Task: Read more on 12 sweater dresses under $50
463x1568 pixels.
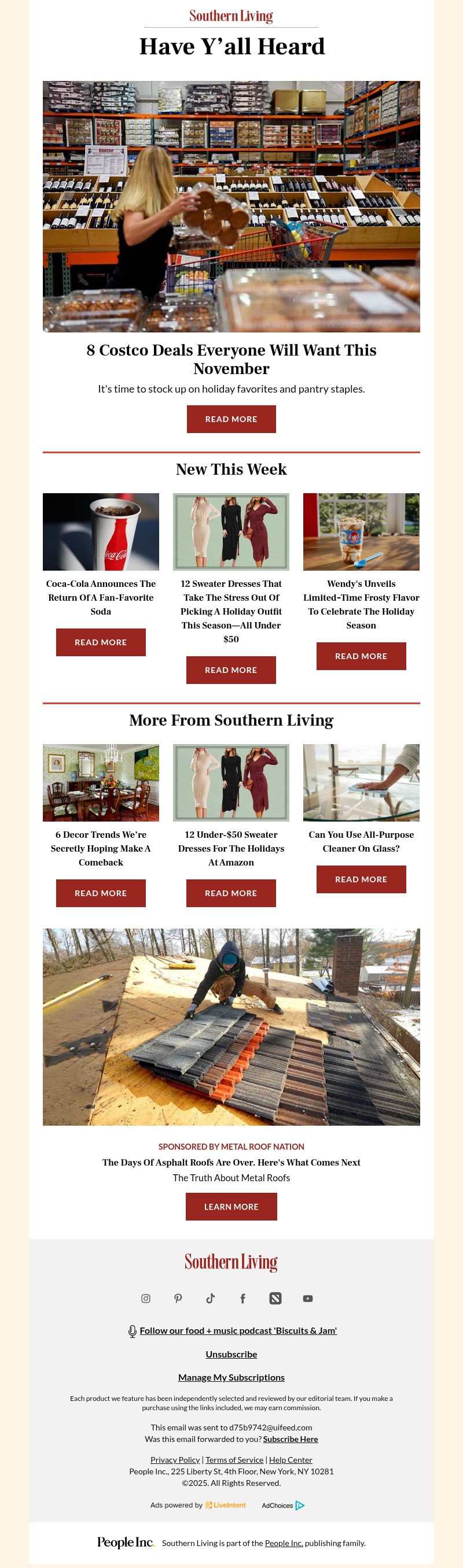Action: tap(231, 670)
